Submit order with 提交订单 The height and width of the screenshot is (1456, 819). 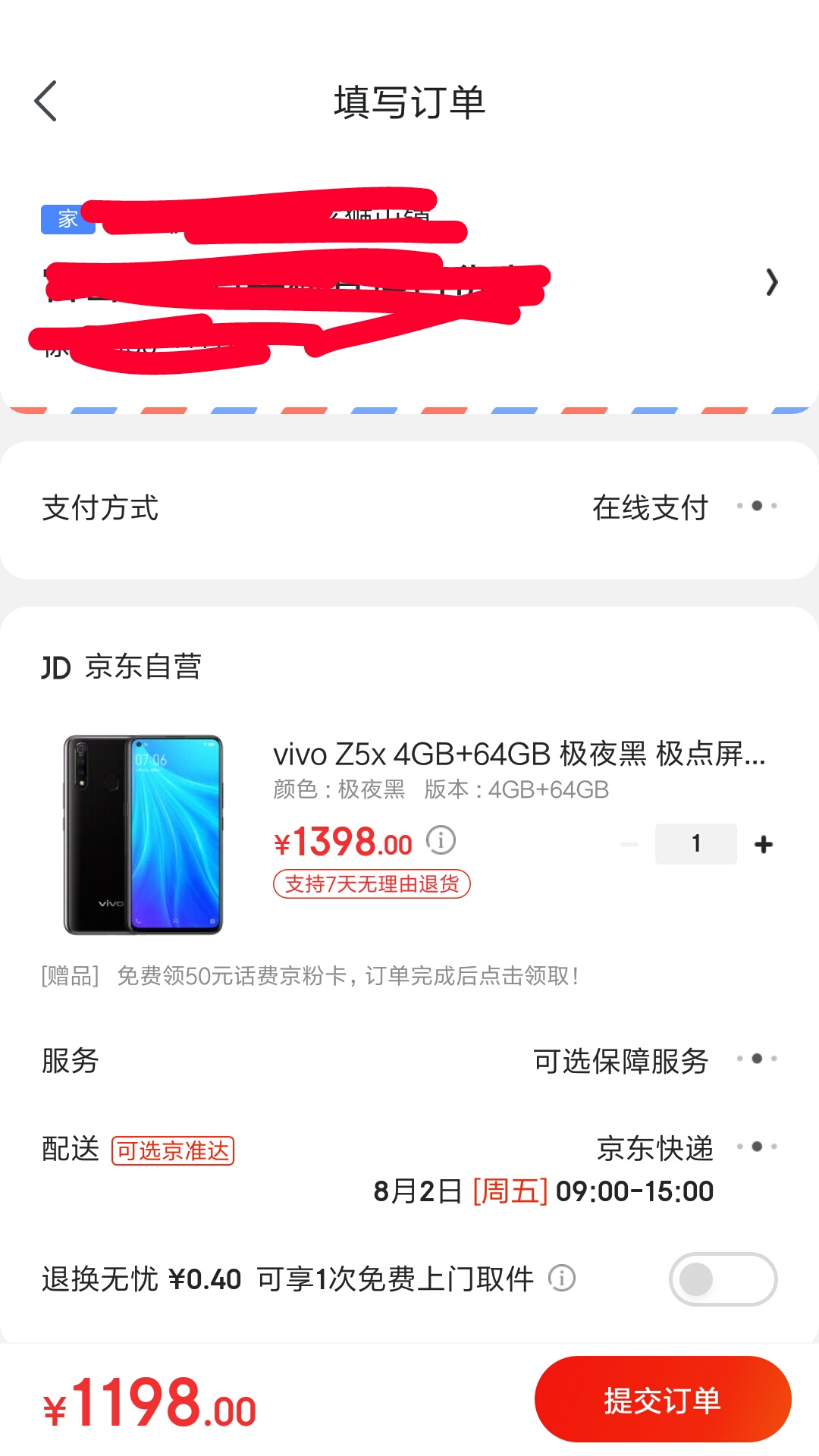662,1400
